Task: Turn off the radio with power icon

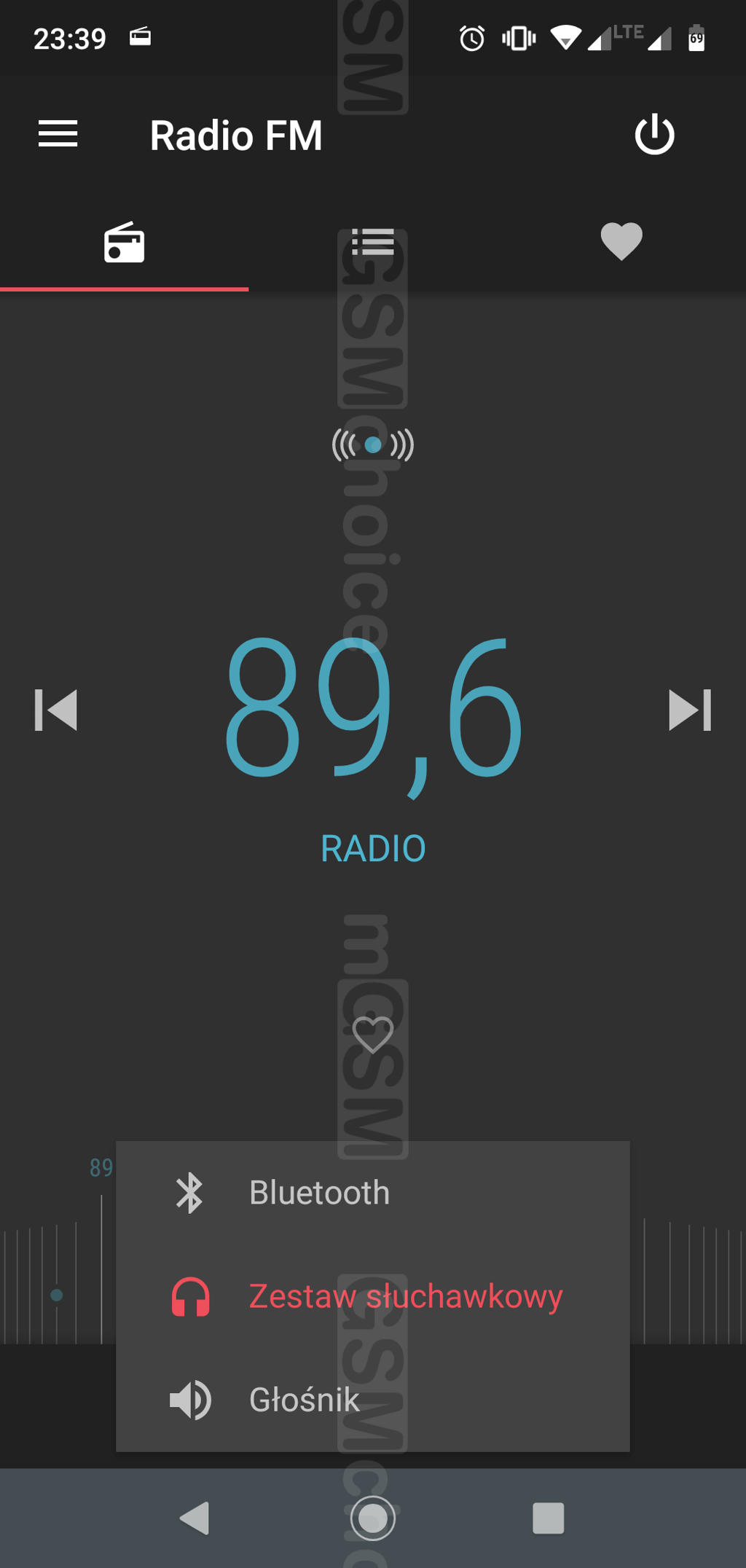Action: [654, 134]
